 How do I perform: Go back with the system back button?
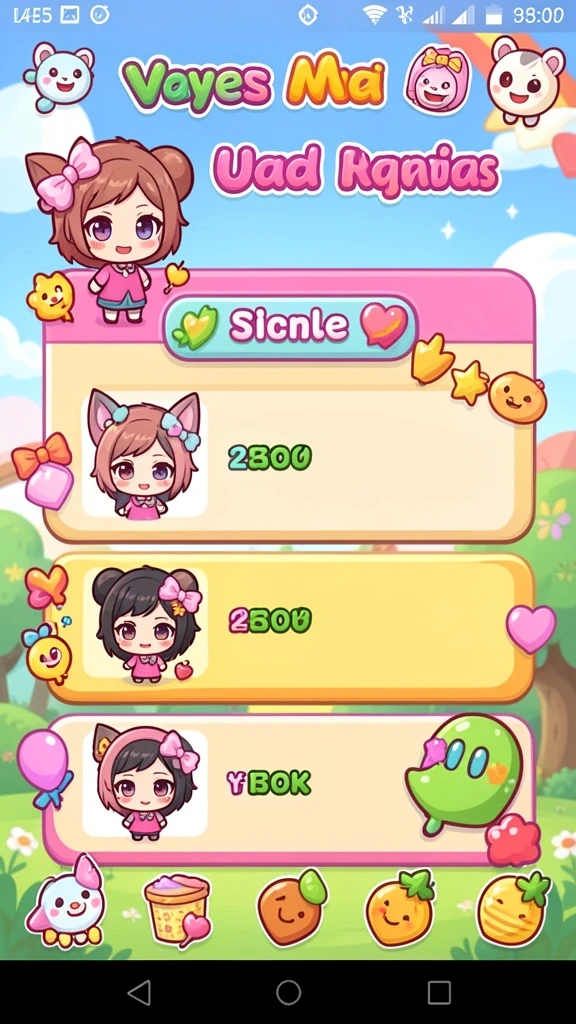[x=138, y=992]
